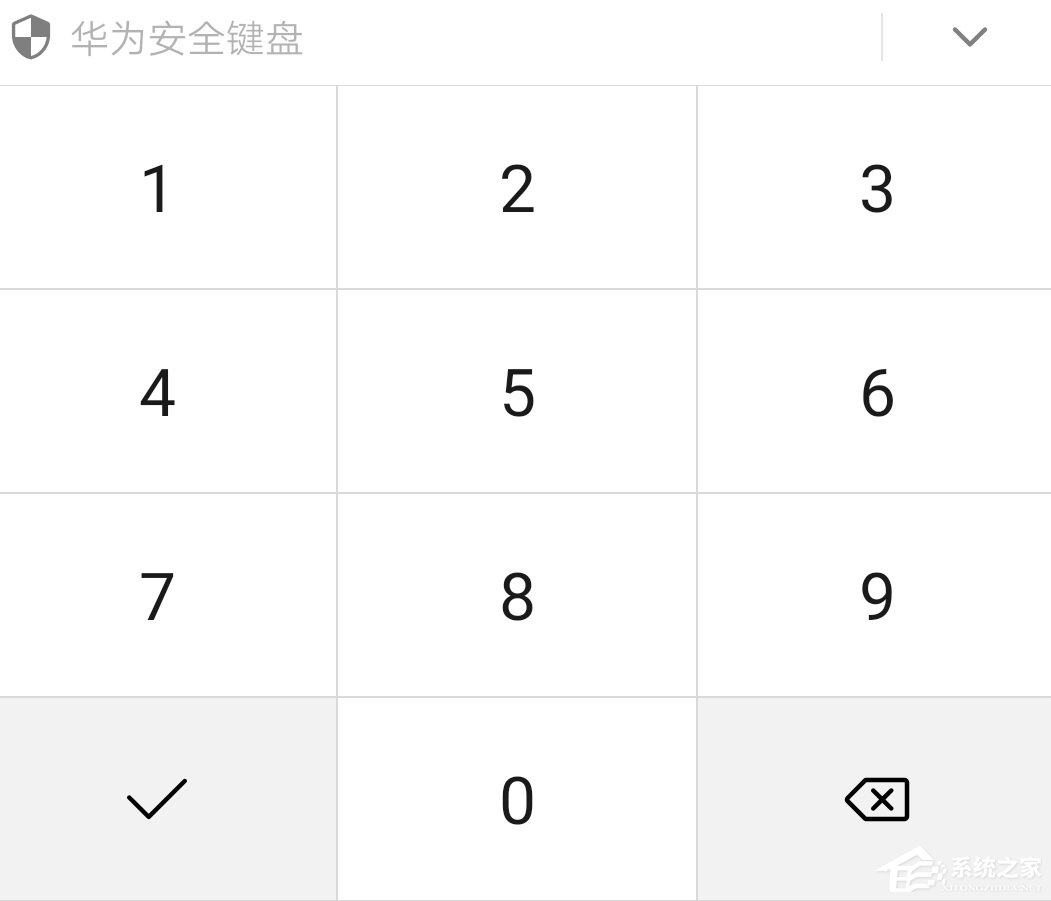
Task: Enter digit 4 on the keypad
Action: click(x=157, y=392)
